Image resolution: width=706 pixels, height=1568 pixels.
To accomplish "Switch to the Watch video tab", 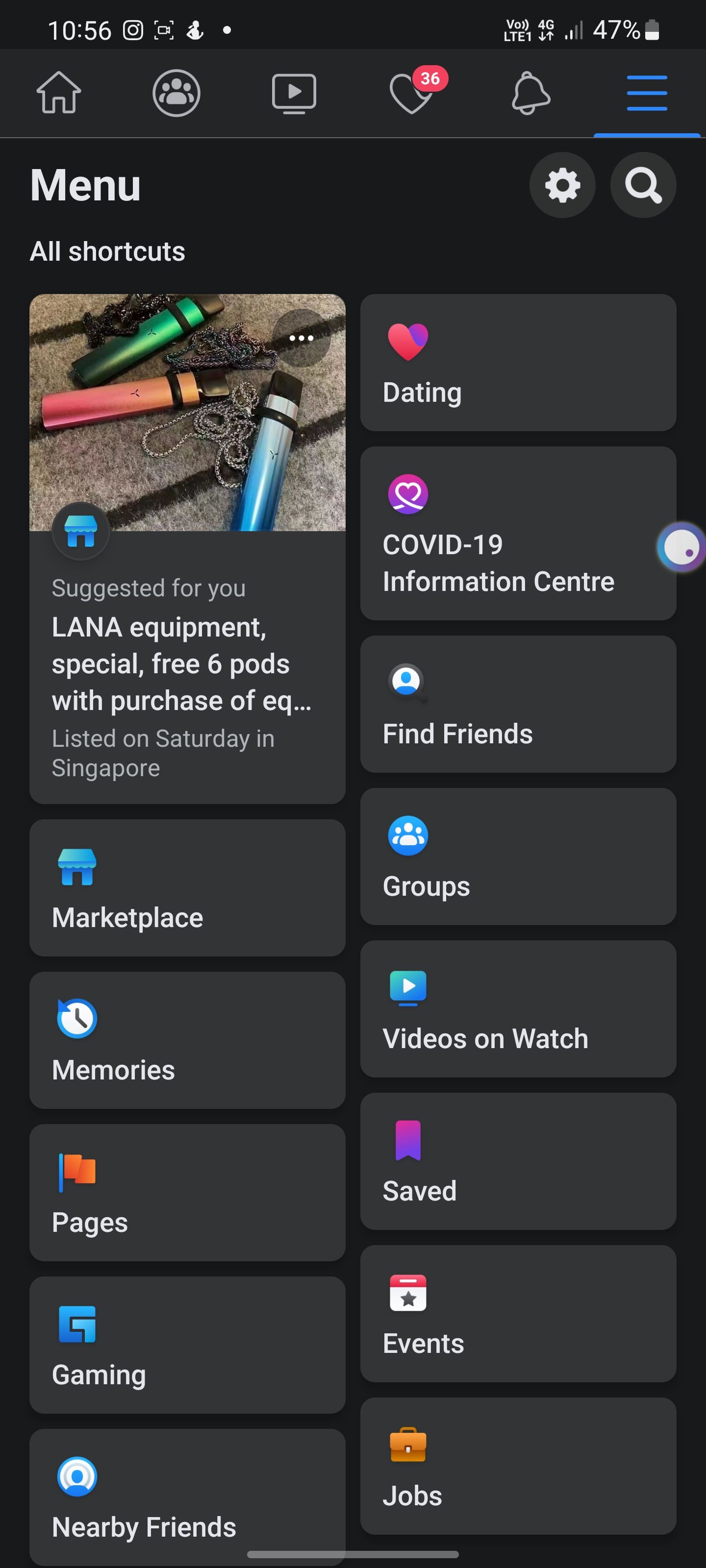I will [294, 93].
